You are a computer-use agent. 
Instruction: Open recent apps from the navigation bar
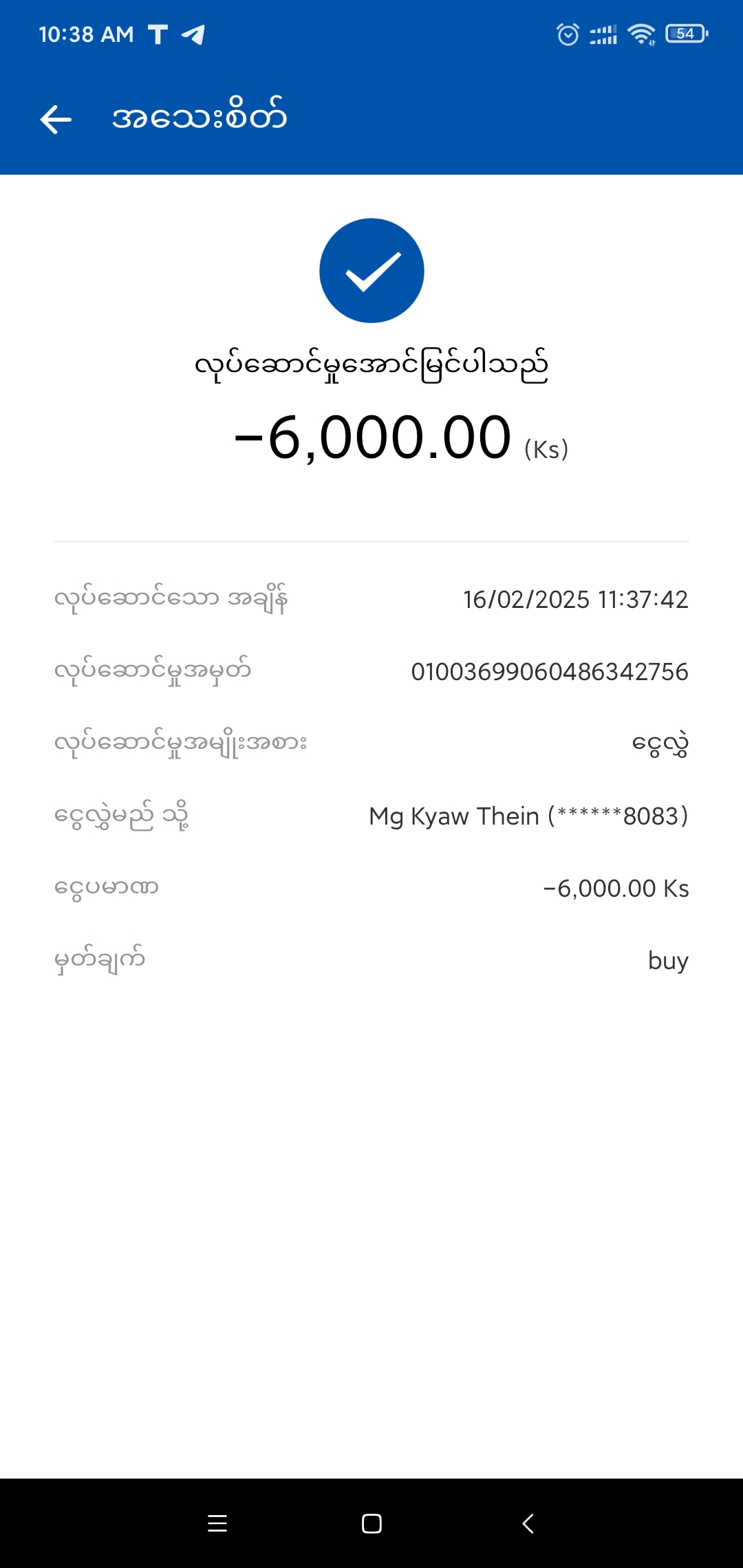[x=217, y=1523]
